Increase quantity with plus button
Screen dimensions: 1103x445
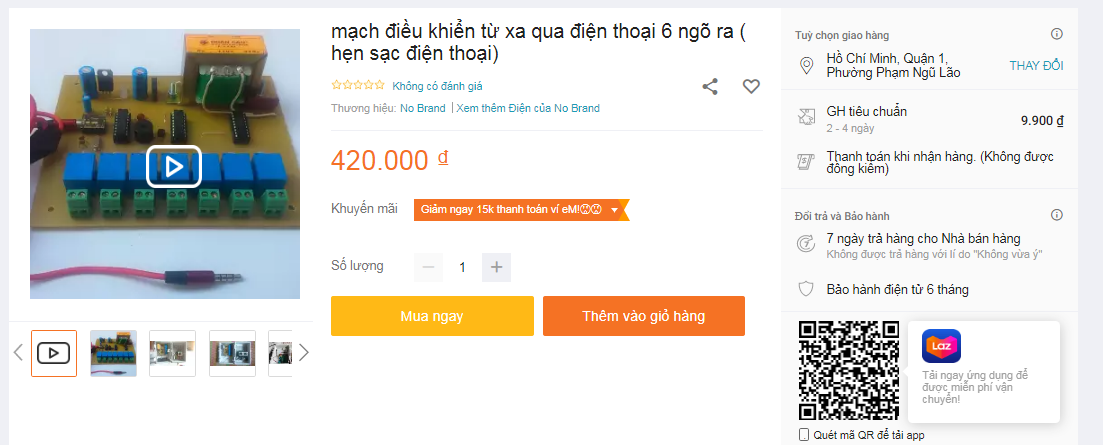point(497,267)
